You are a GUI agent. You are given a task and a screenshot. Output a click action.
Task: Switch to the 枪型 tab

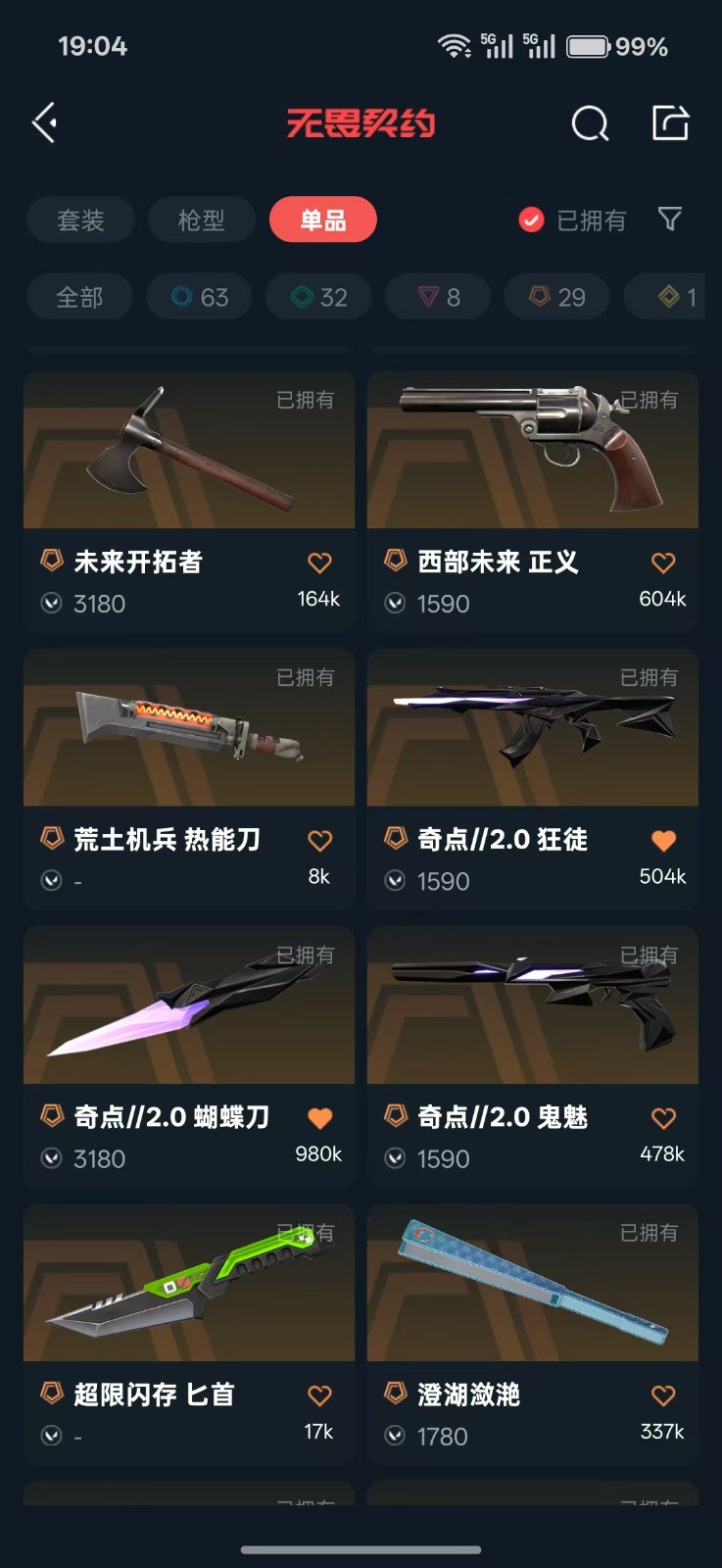tap(202, 220)
